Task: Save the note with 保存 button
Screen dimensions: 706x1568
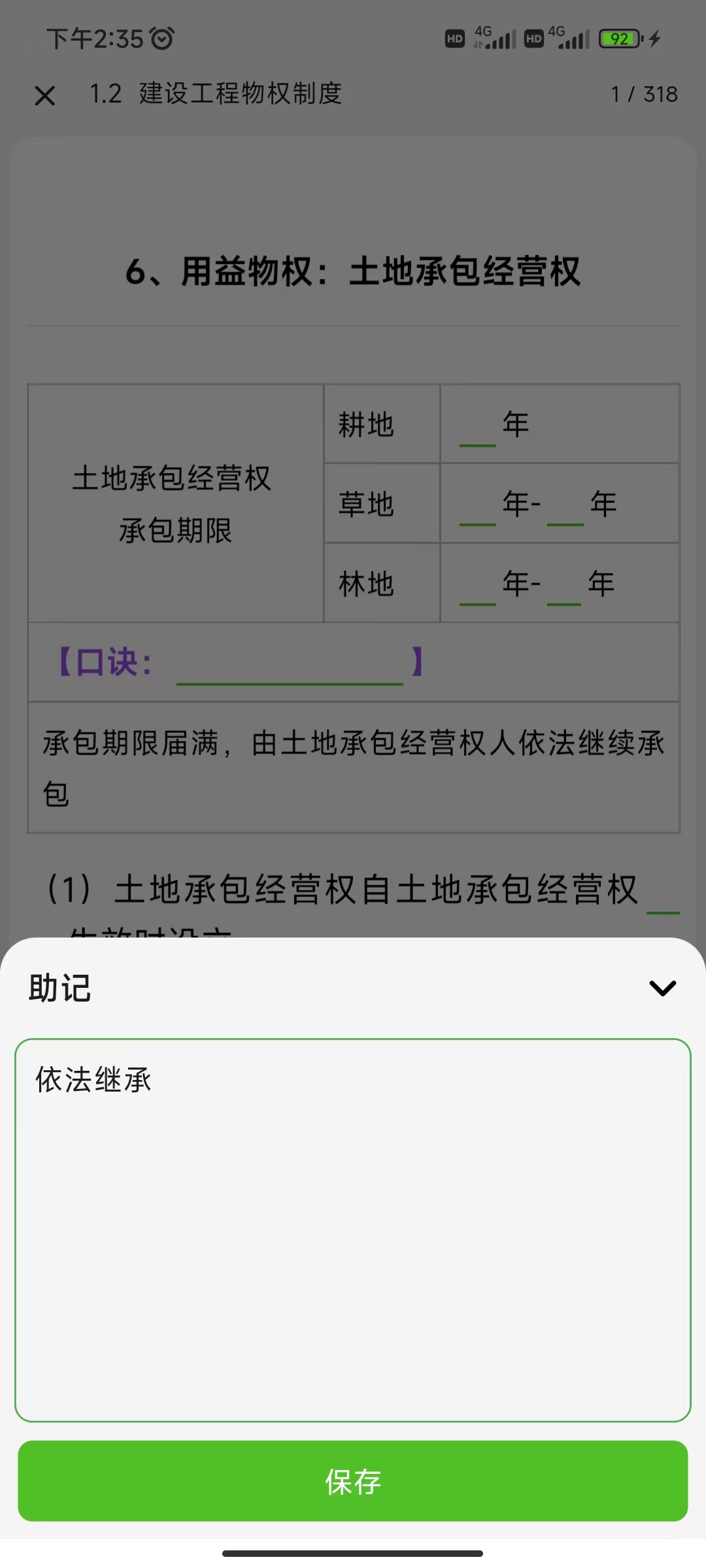Action: (x=353, y=1481)
